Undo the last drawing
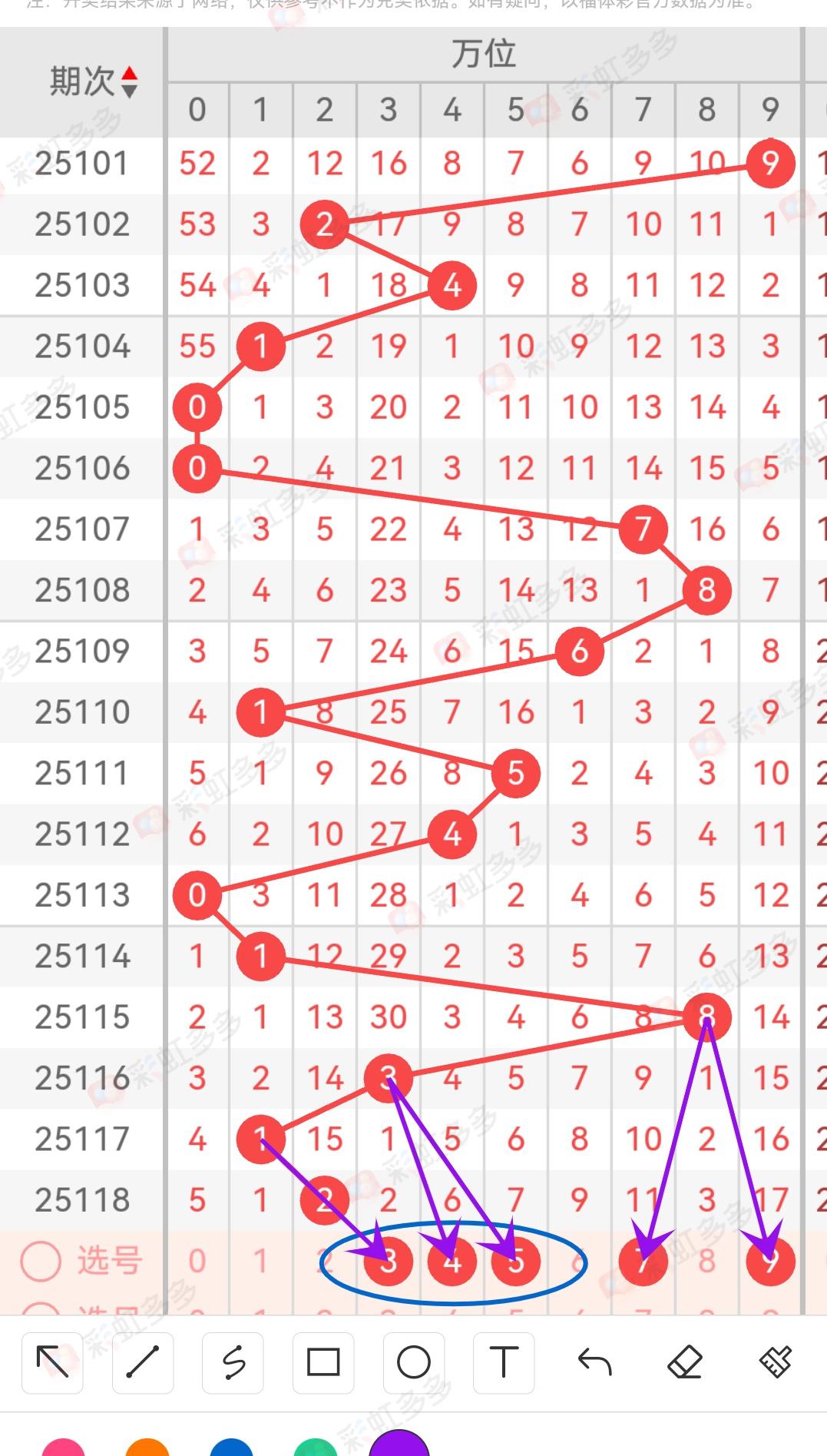 [594, 1363]
